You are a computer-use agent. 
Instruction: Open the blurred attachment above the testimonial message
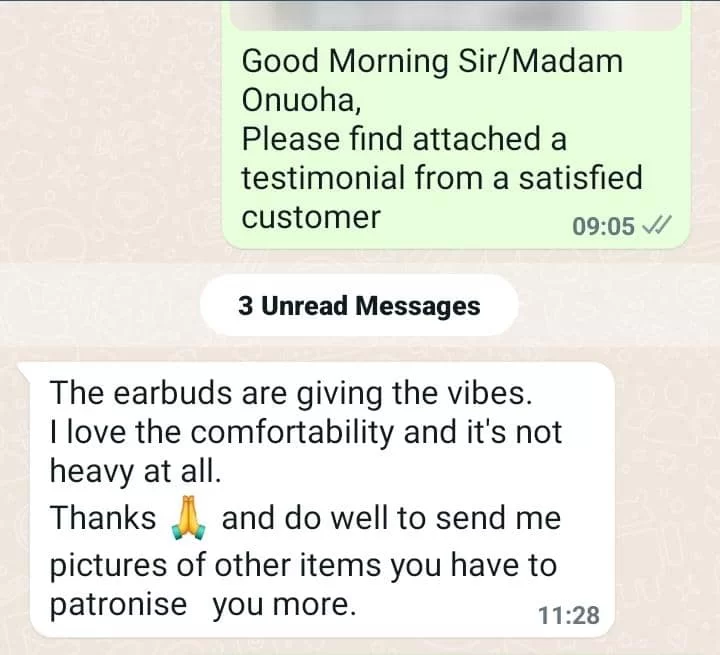click(456, 13)
